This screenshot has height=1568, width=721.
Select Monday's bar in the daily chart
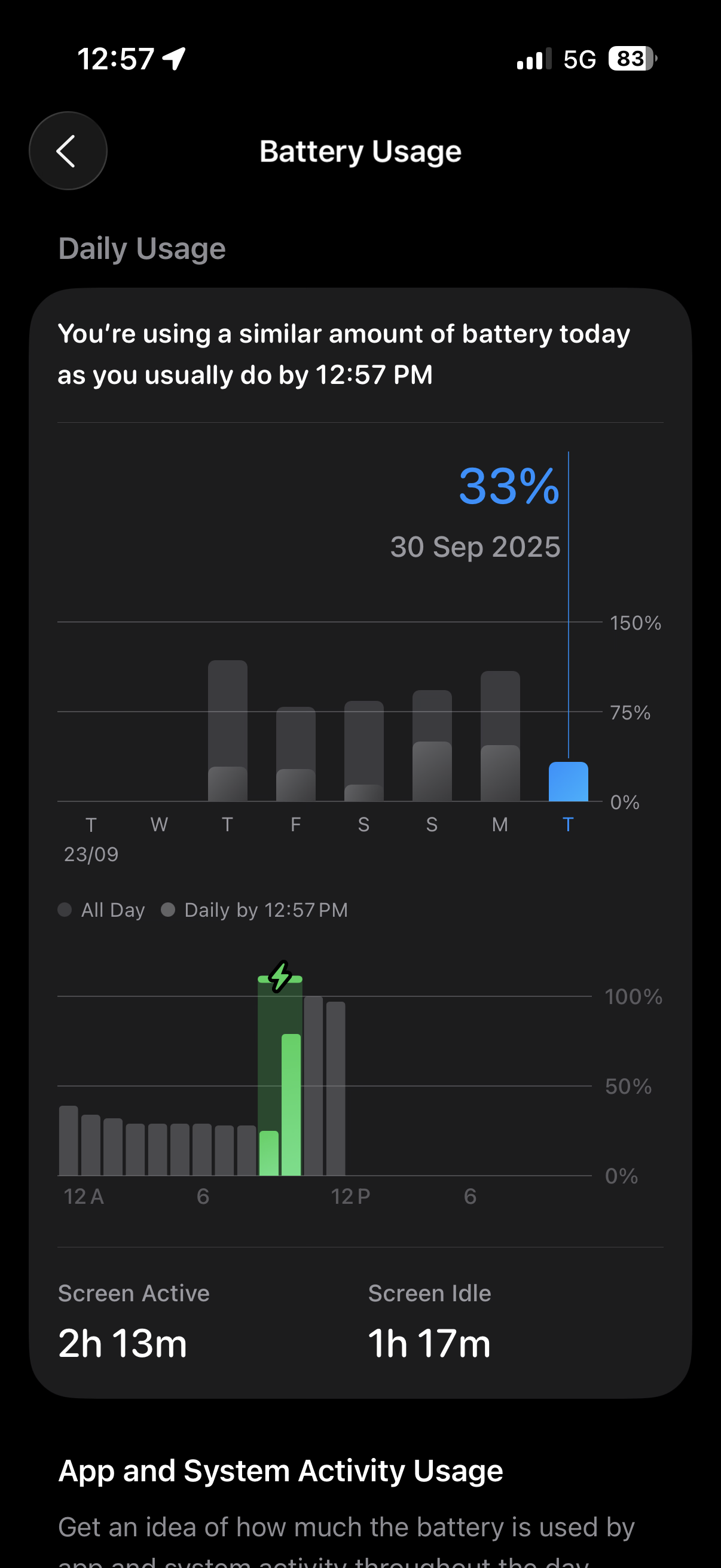(x=500, y=737)
